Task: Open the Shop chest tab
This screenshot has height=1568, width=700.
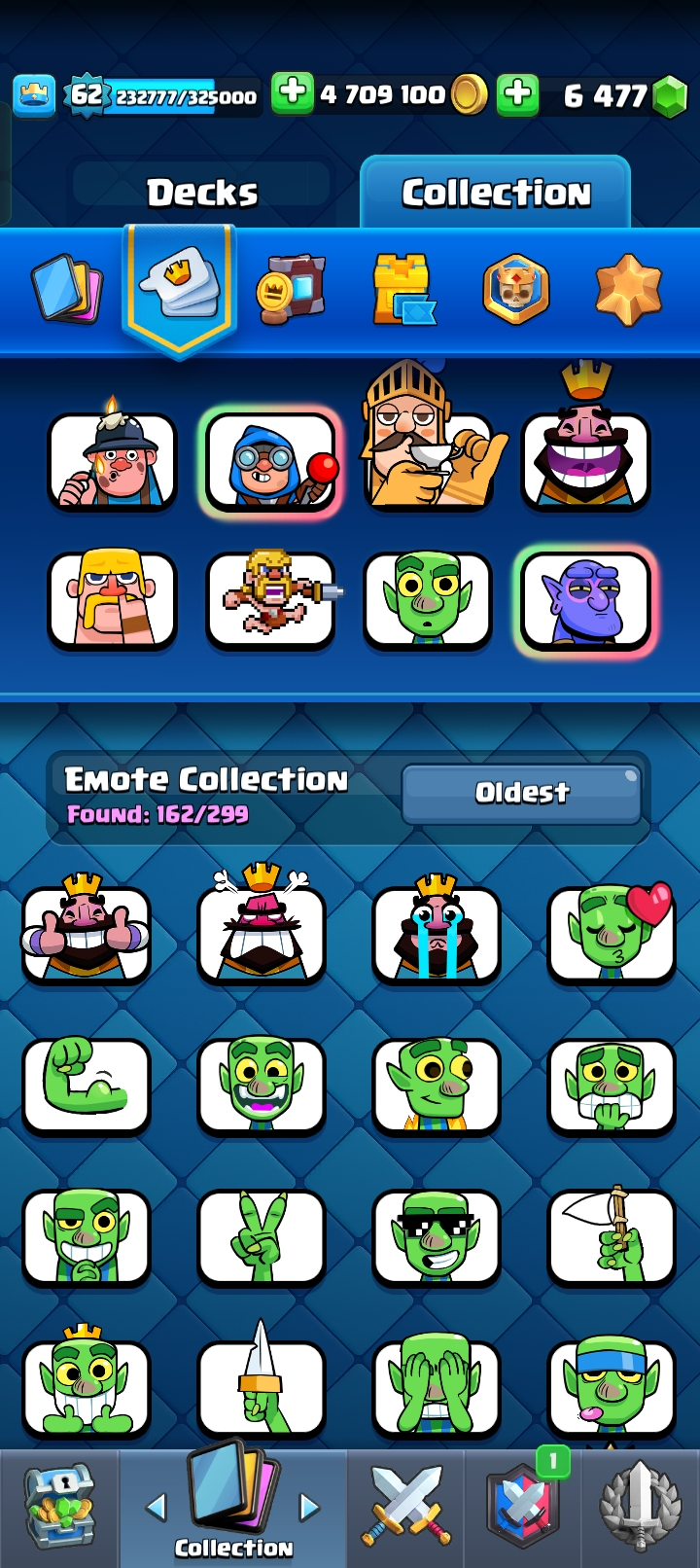Action: click(59, 1509)
